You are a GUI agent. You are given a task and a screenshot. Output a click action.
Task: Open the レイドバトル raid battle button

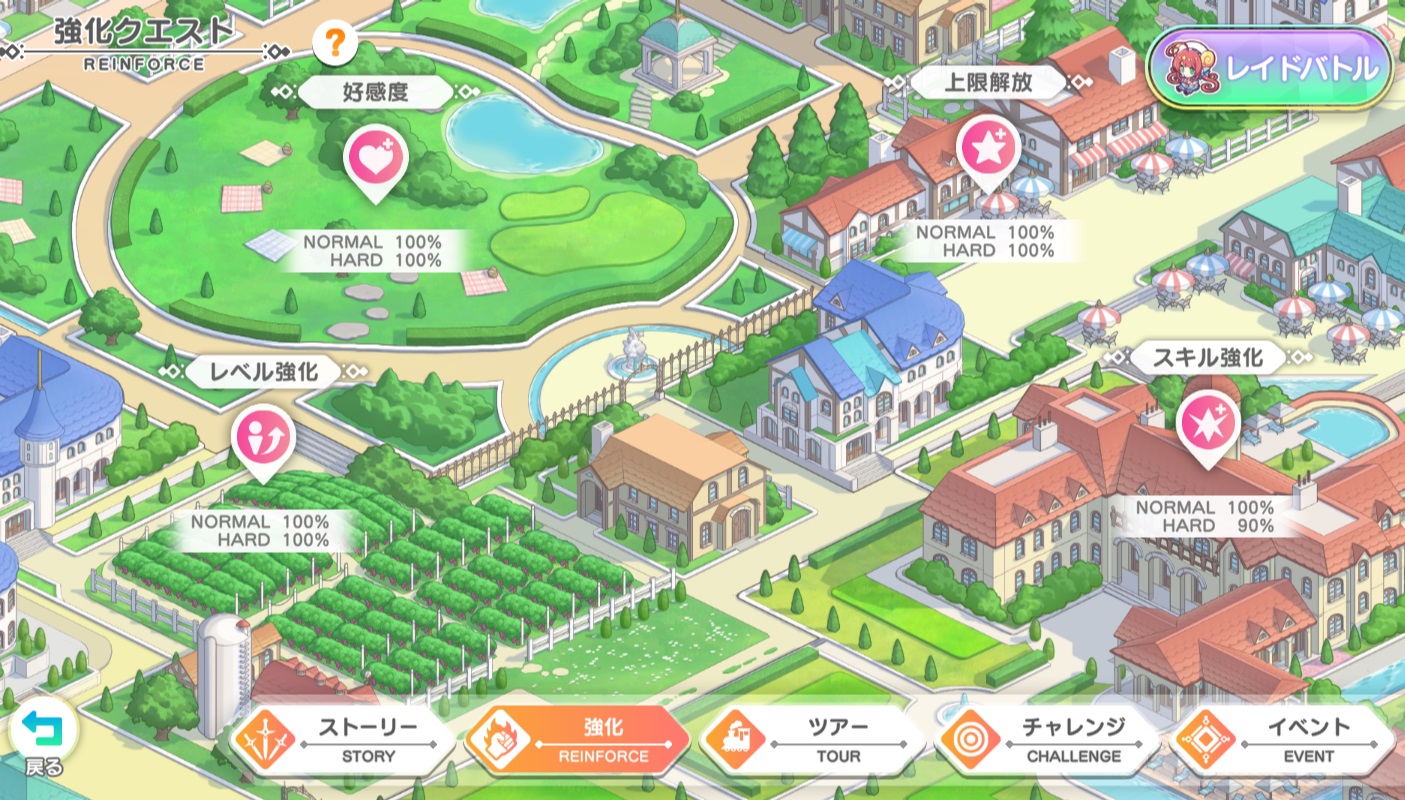click(1270, 68)
